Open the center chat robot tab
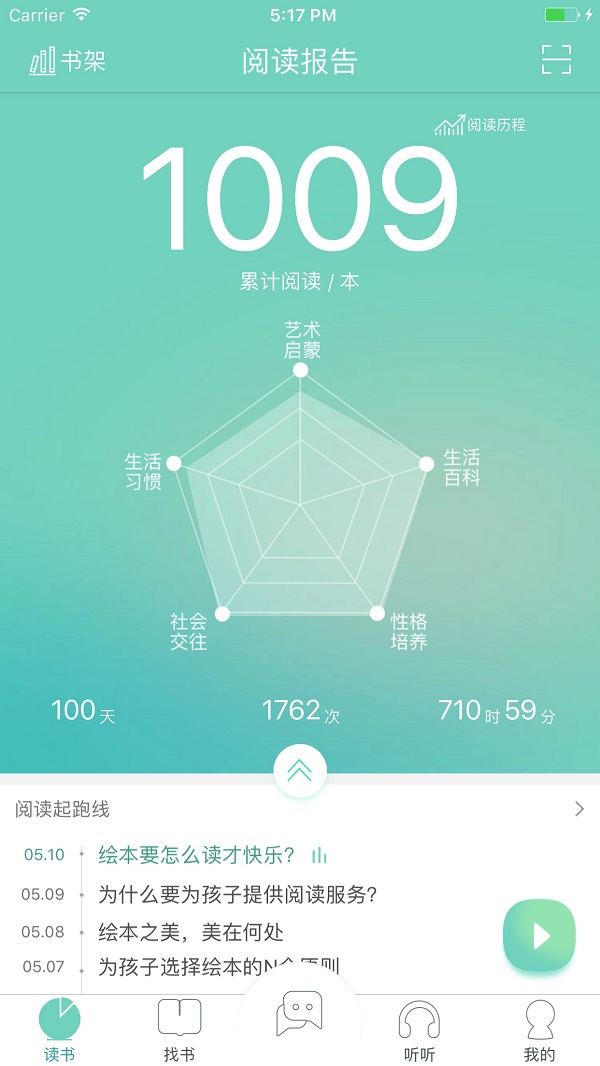This screenshot has width=600, height=1066. [300, 1015]
